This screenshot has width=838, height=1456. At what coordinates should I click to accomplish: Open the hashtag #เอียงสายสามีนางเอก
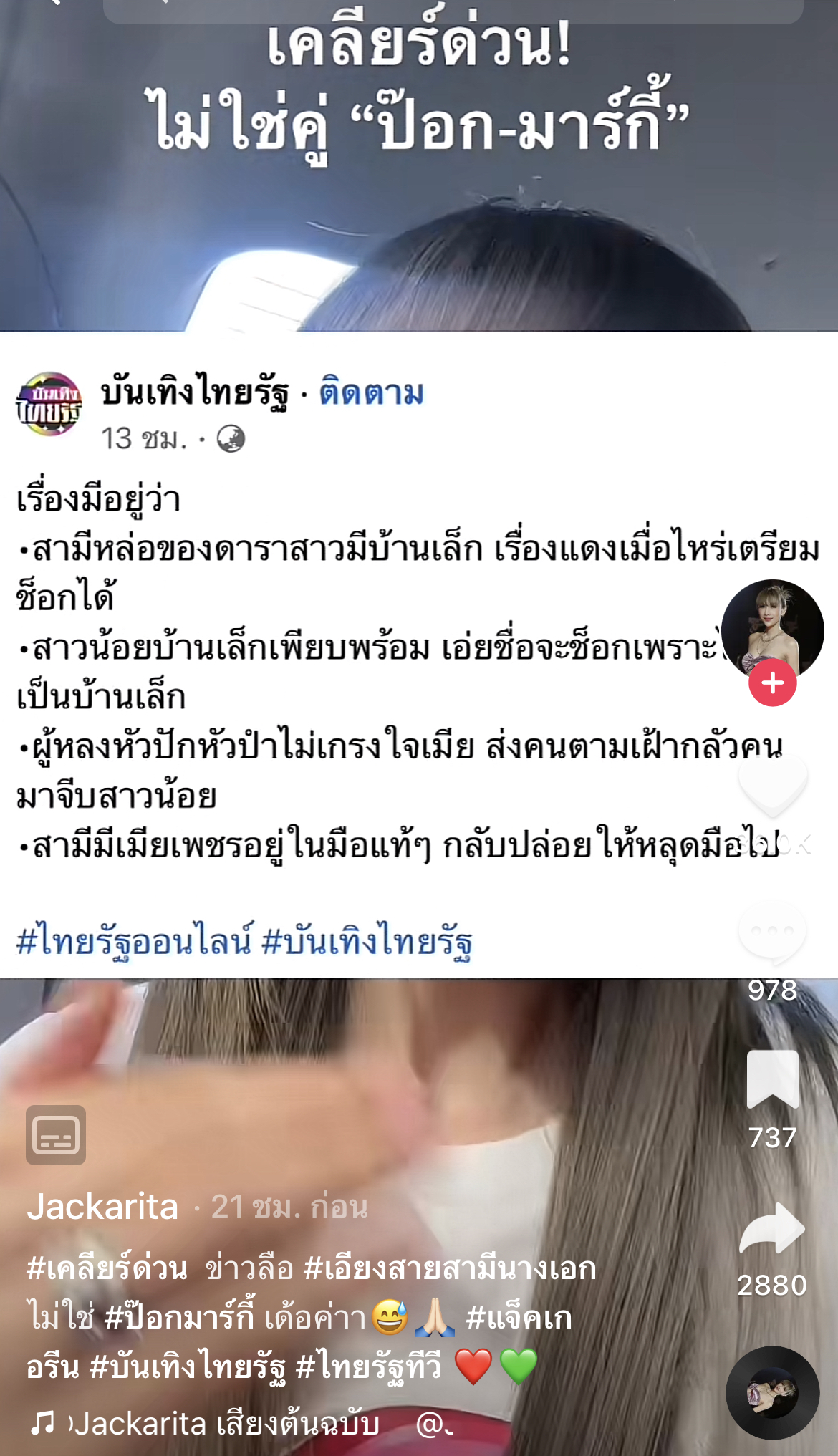[450, 1268]
